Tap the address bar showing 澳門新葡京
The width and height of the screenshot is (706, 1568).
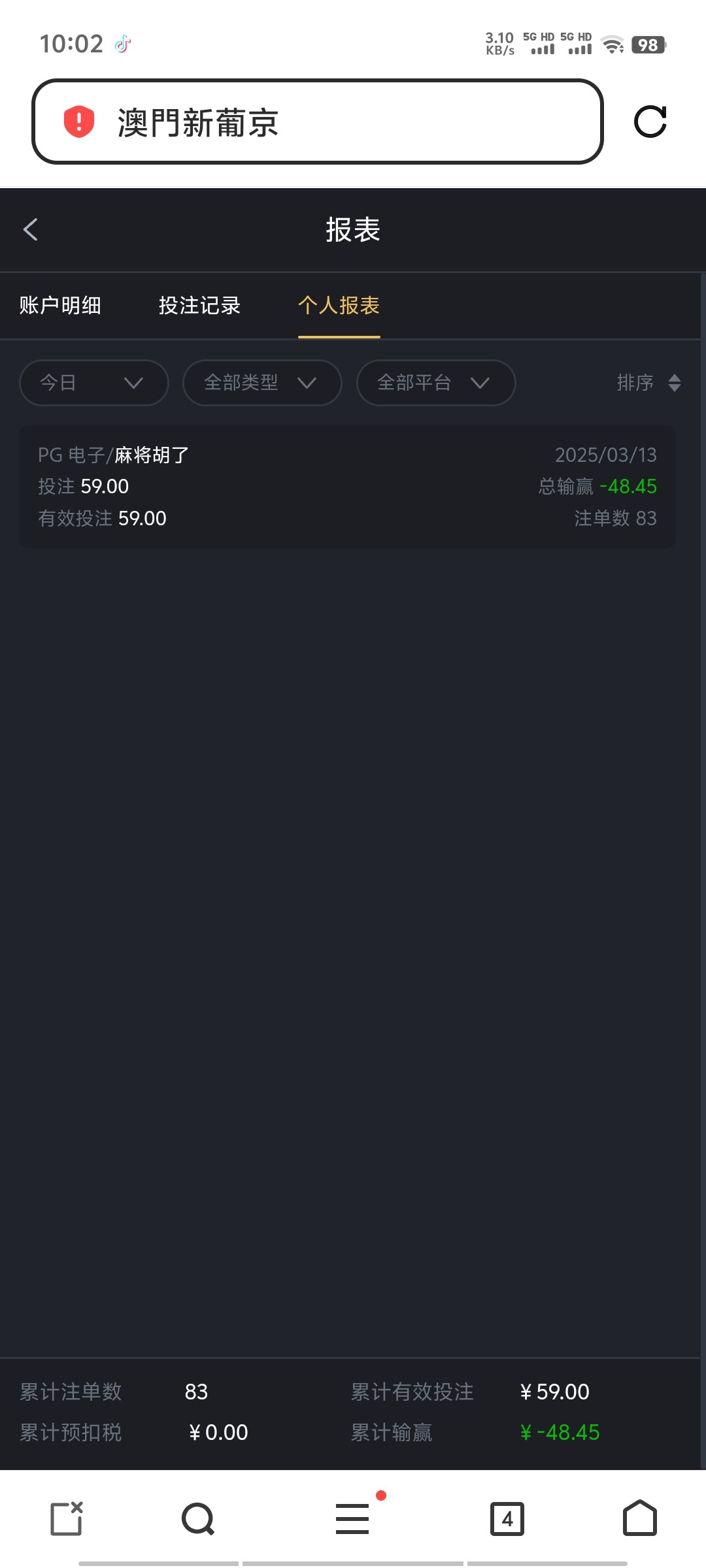(316, 122)
